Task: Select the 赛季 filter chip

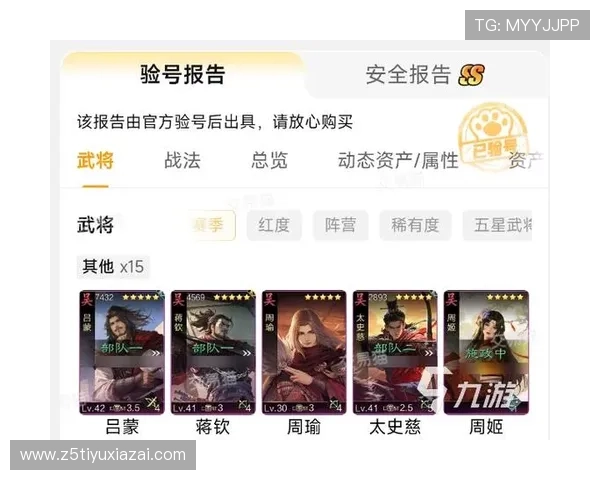Action: pyautogui.click(x=213, y=225)
